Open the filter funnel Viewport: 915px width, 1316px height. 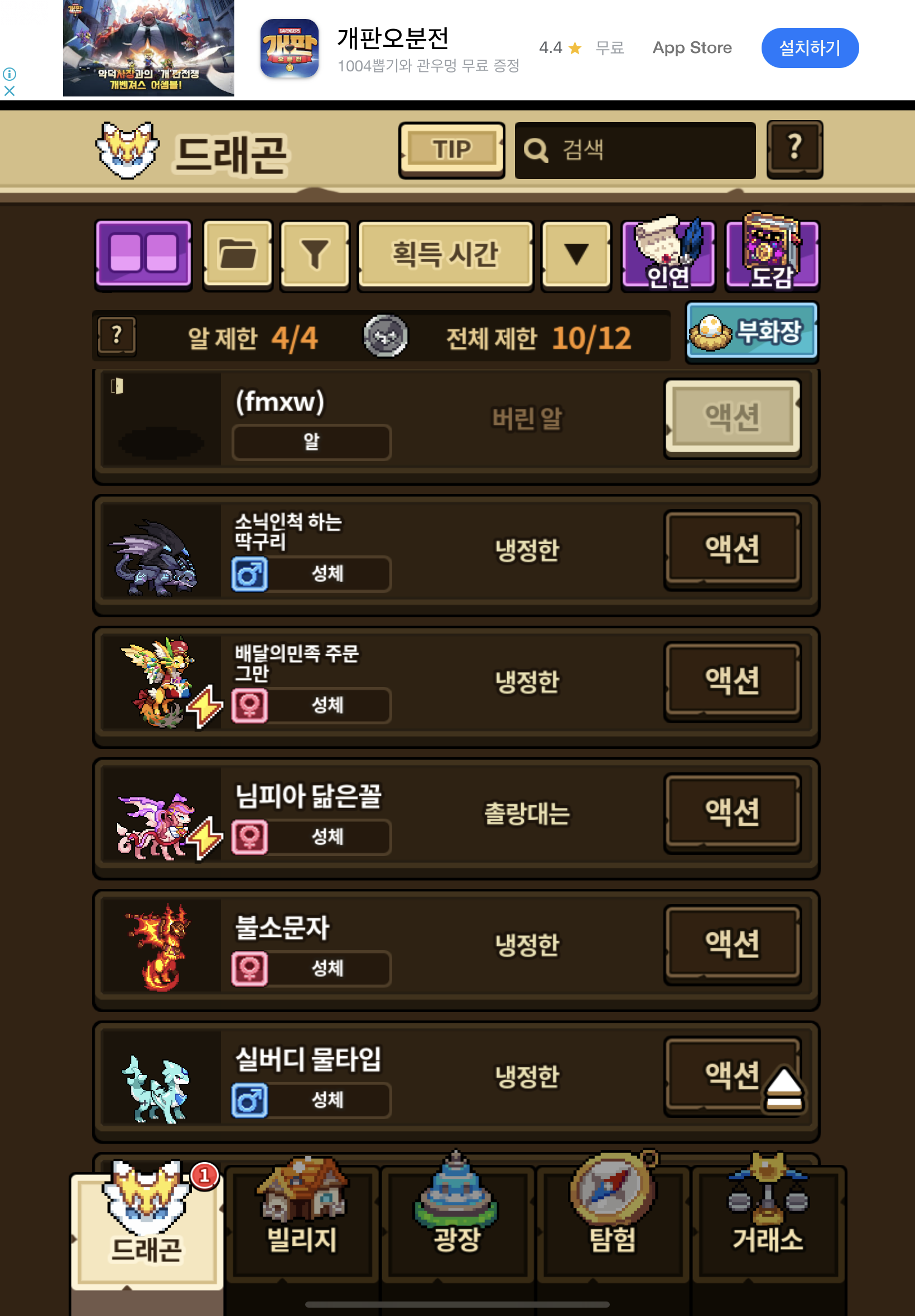tap(315, 254)
